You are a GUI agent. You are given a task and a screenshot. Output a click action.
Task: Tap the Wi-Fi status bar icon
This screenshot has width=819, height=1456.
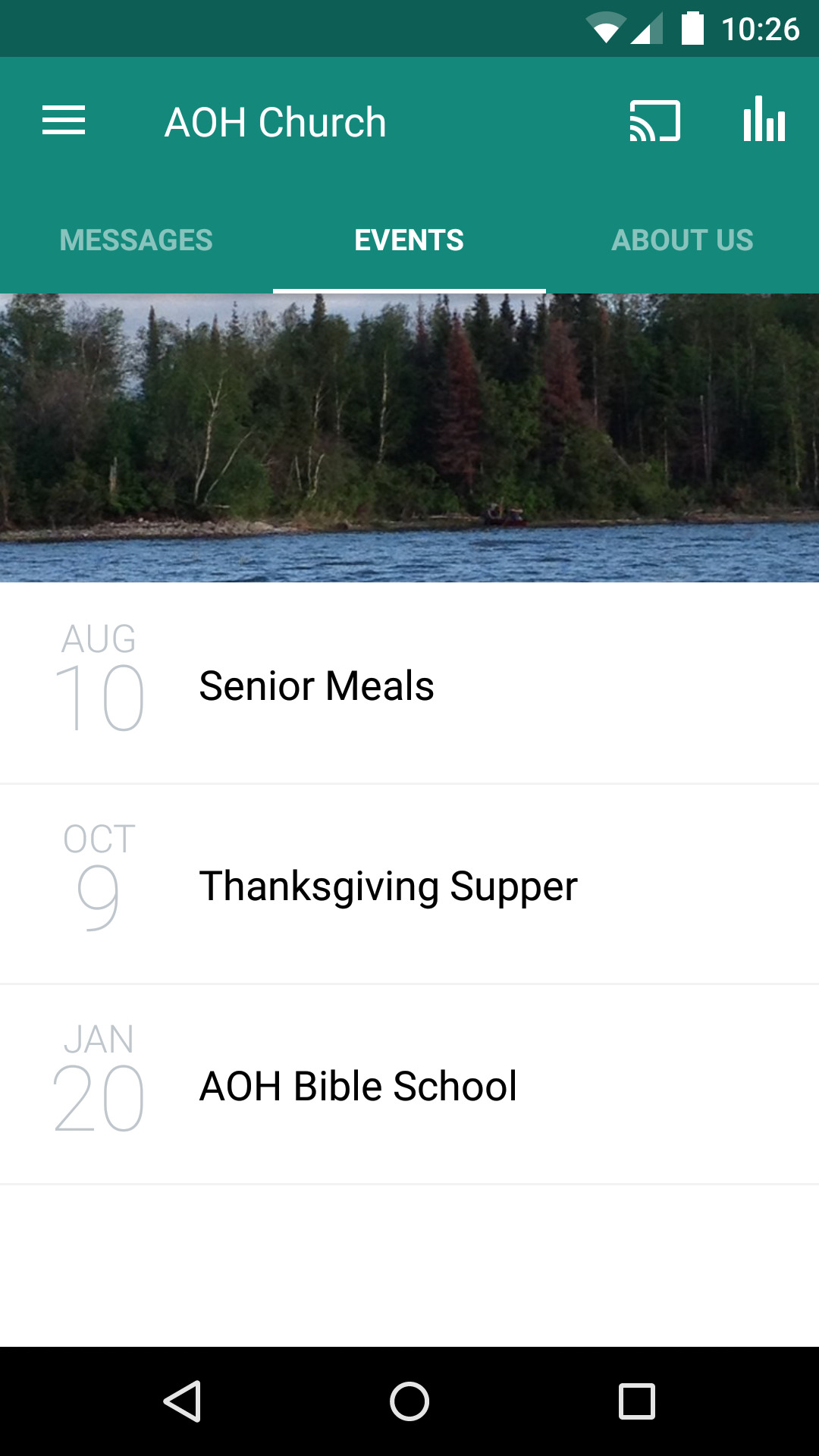(x=603, y=29)
